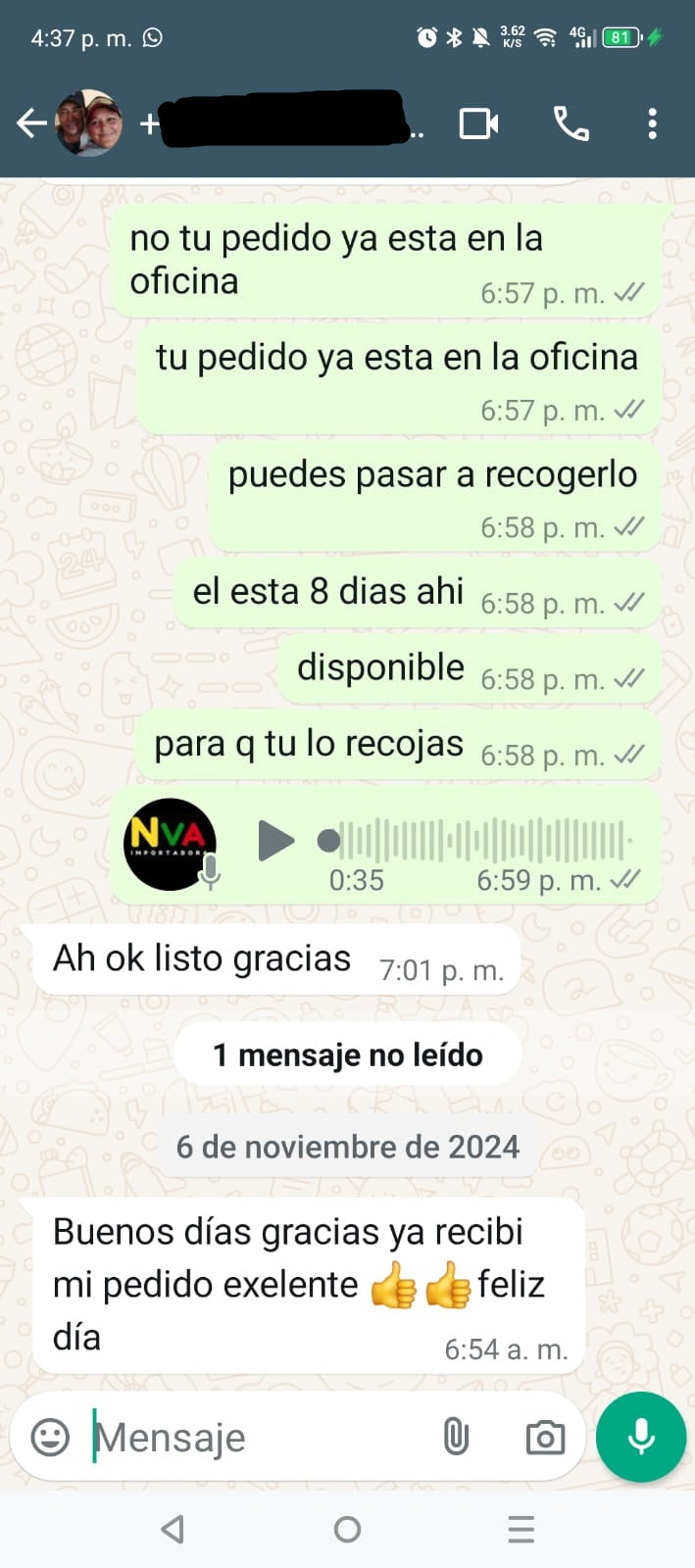Play the 0:35 voice message
The image size is (695, 1568).
pyautogui.click(x=275, y=841)
